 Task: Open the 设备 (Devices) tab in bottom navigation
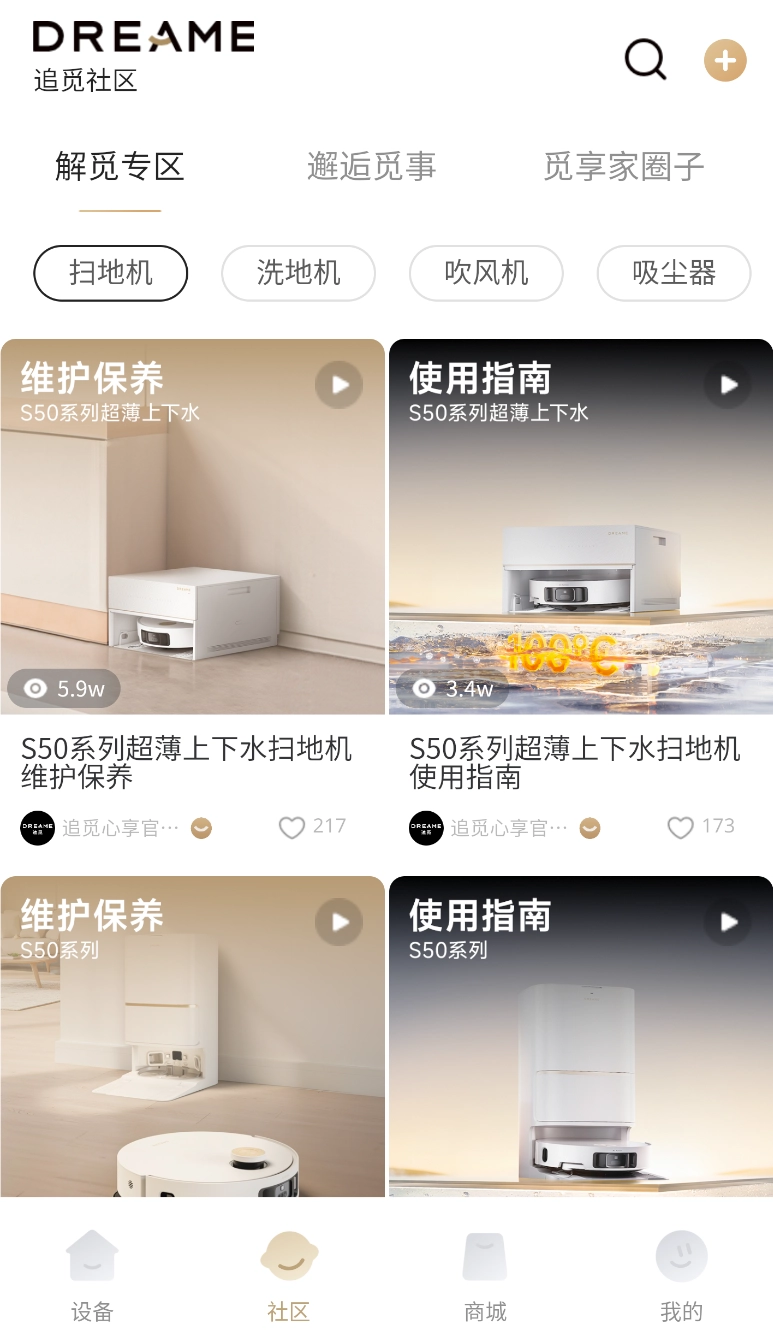point(92,1270)
